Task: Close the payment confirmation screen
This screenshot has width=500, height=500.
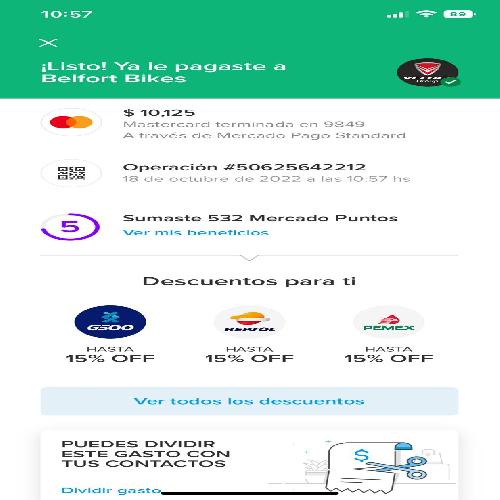Action: coord(48,43)
